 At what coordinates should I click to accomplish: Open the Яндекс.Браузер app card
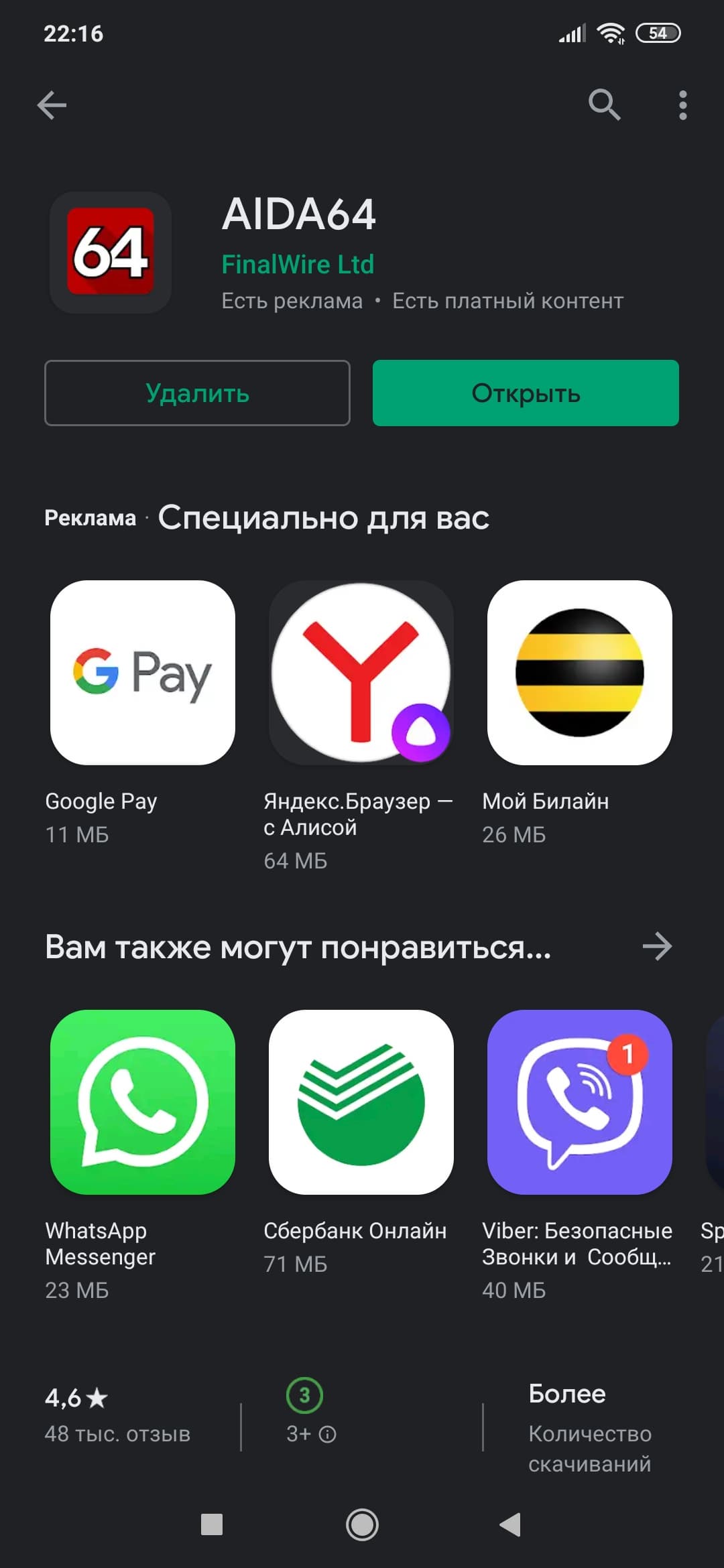point(361,673)
